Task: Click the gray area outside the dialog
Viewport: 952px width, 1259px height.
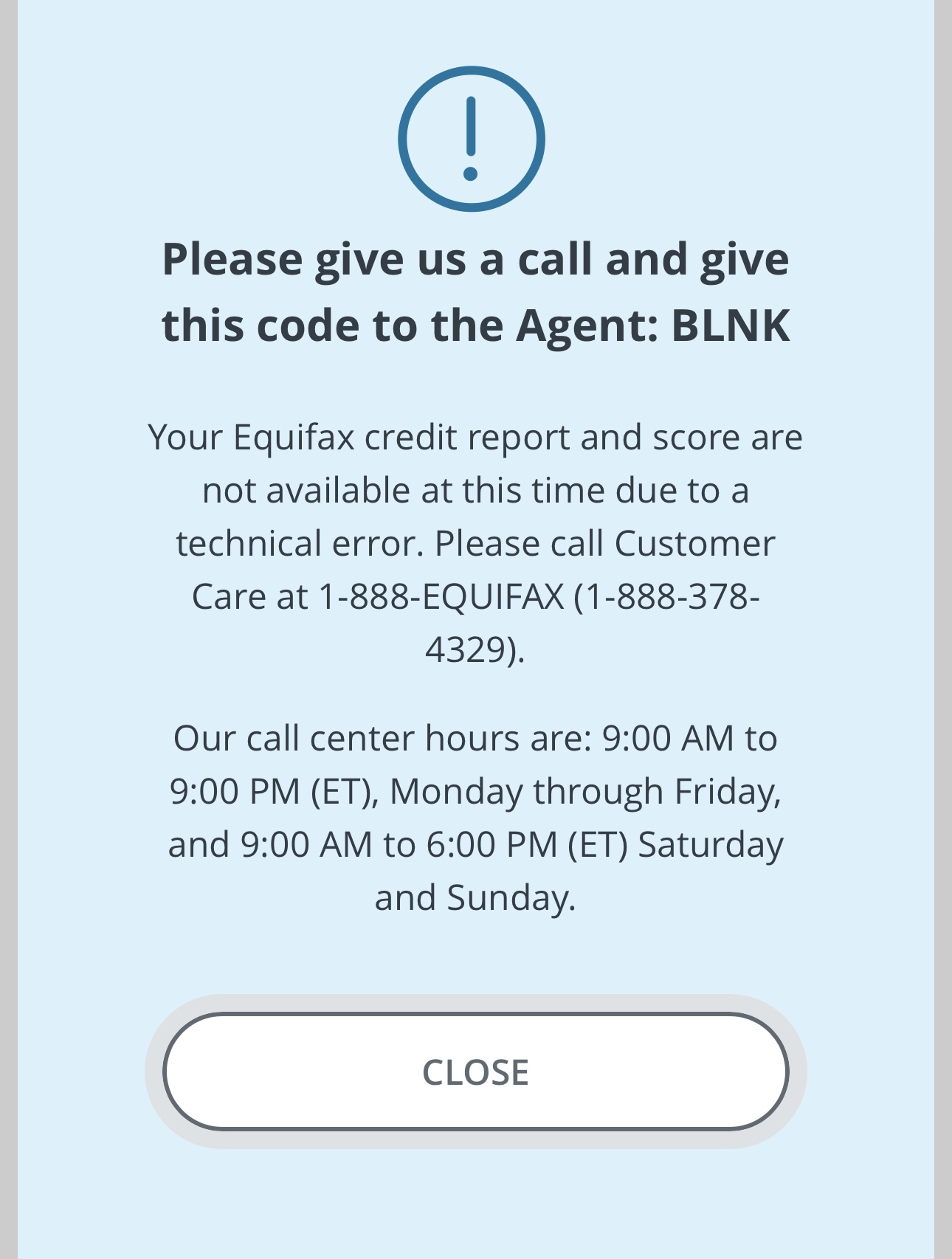Action: 10,627
